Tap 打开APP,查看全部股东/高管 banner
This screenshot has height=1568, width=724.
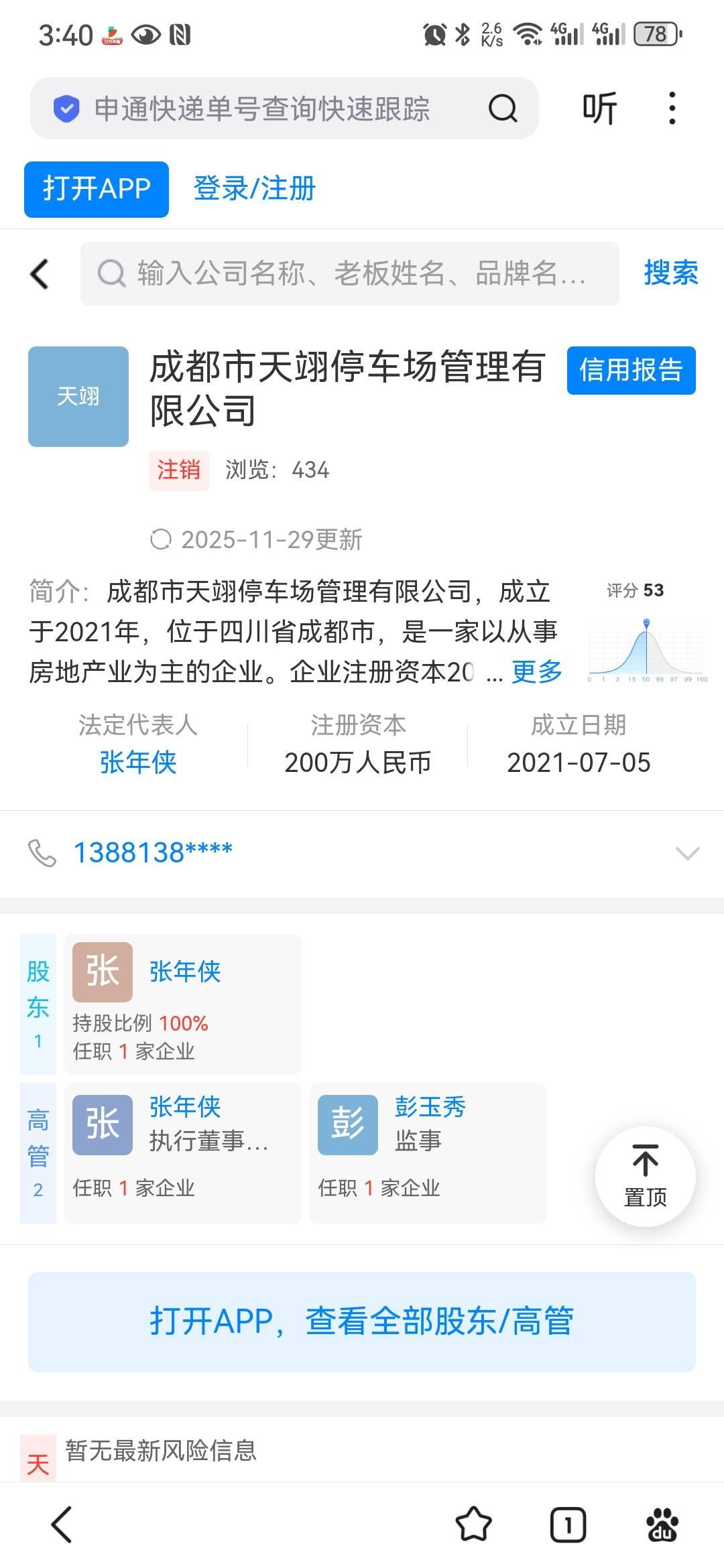(362, 1321)
